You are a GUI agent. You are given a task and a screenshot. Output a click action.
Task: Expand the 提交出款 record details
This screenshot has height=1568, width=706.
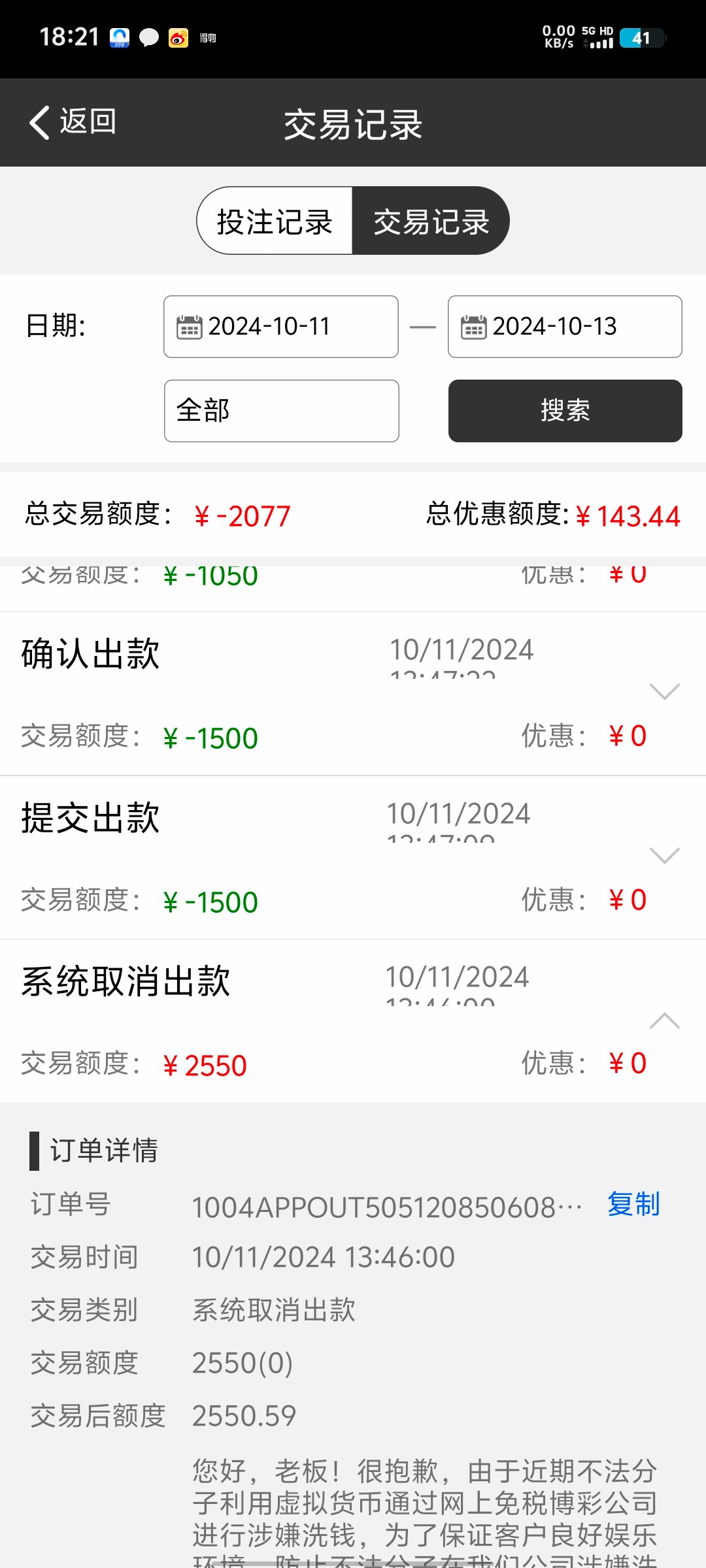tap(665, 855)
